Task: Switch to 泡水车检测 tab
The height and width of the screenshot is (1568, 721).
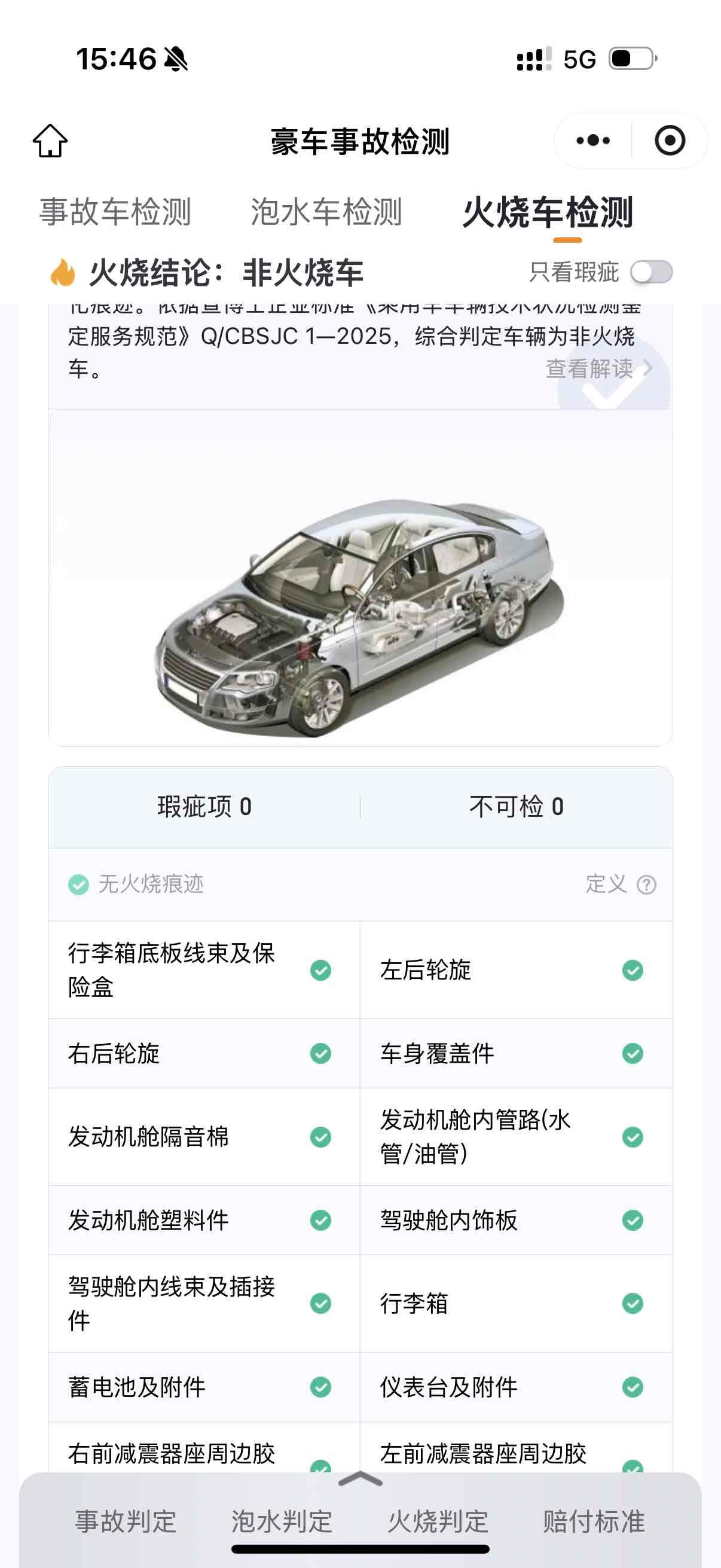Action: coord(326,212)
